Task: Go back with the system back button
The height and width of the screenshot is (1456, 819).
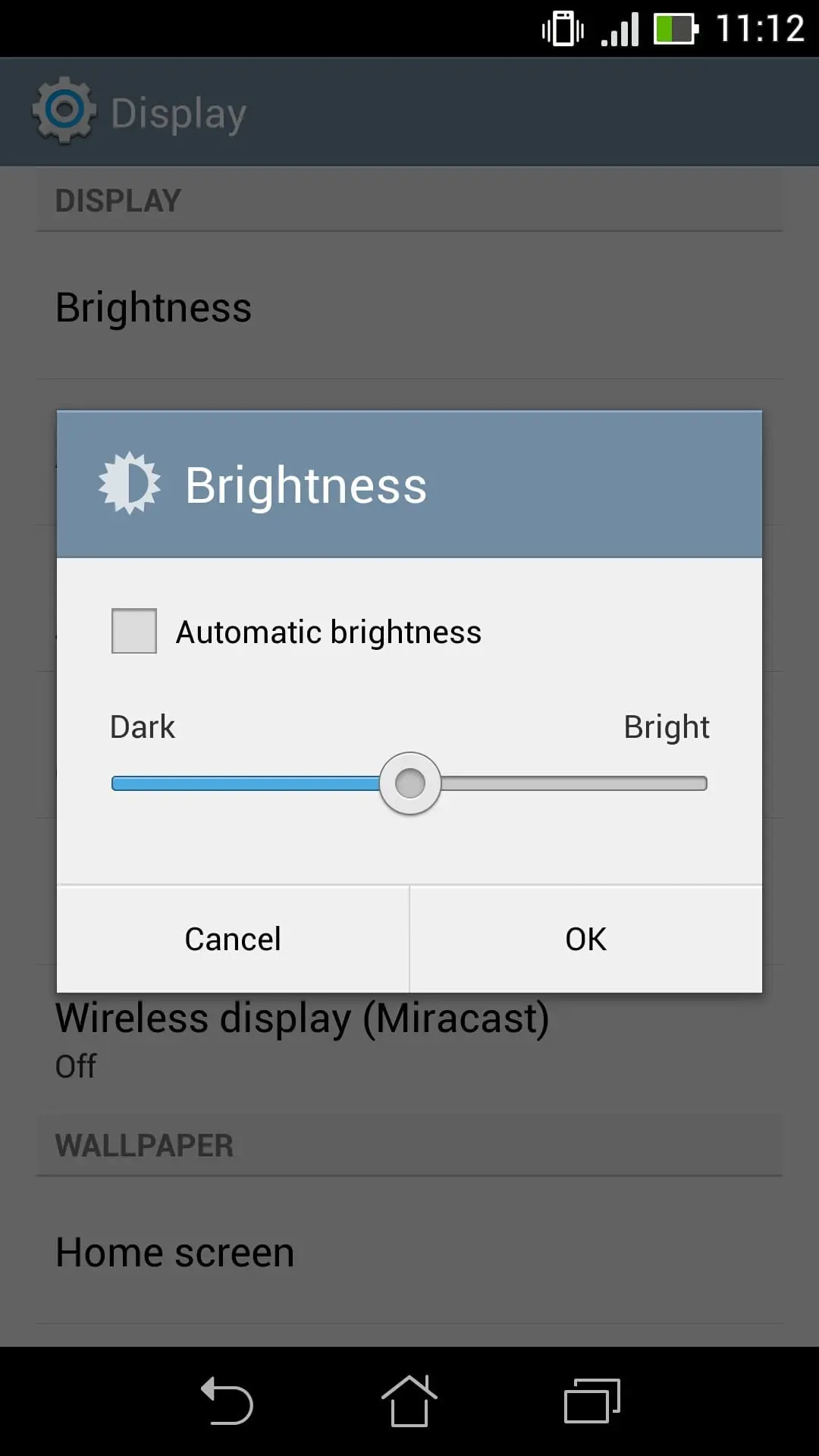Action: (x=227, y=1401)
